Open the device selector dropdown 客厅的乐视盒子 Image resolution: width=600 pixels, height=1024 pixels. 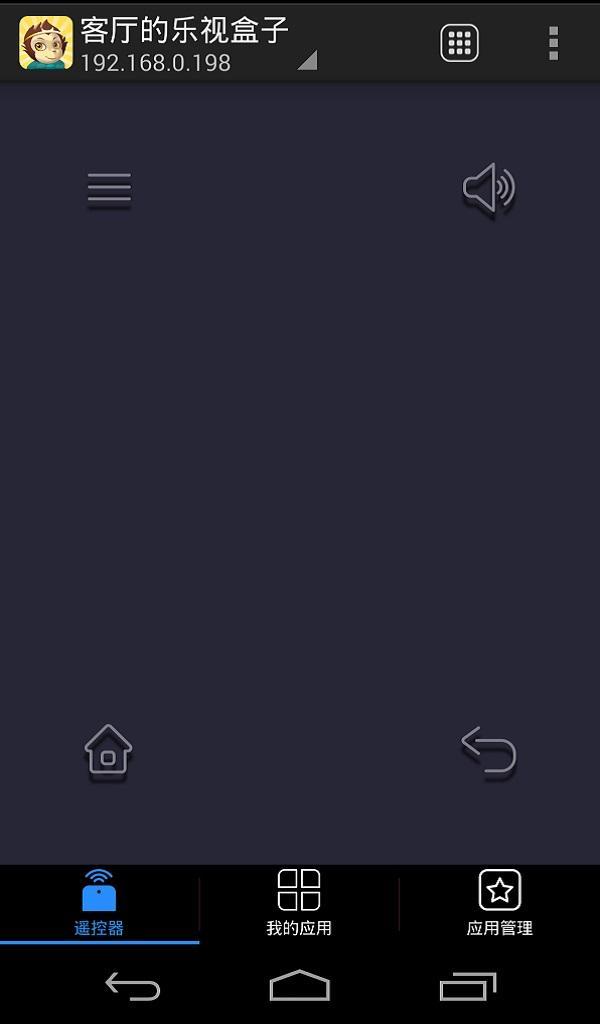point(185,43)
